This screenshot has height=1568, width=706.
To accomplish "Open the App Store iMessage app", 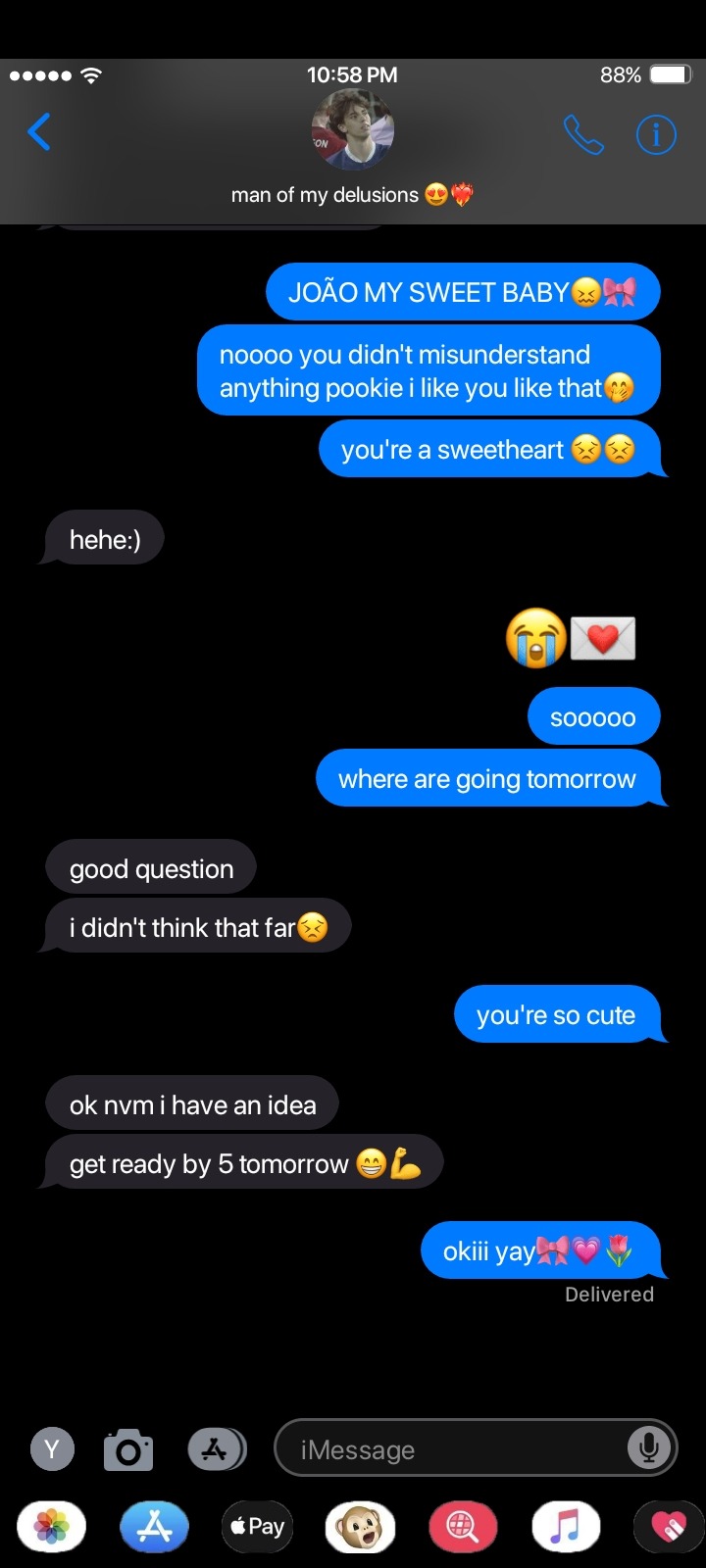I will click(x=154, y=1527).
